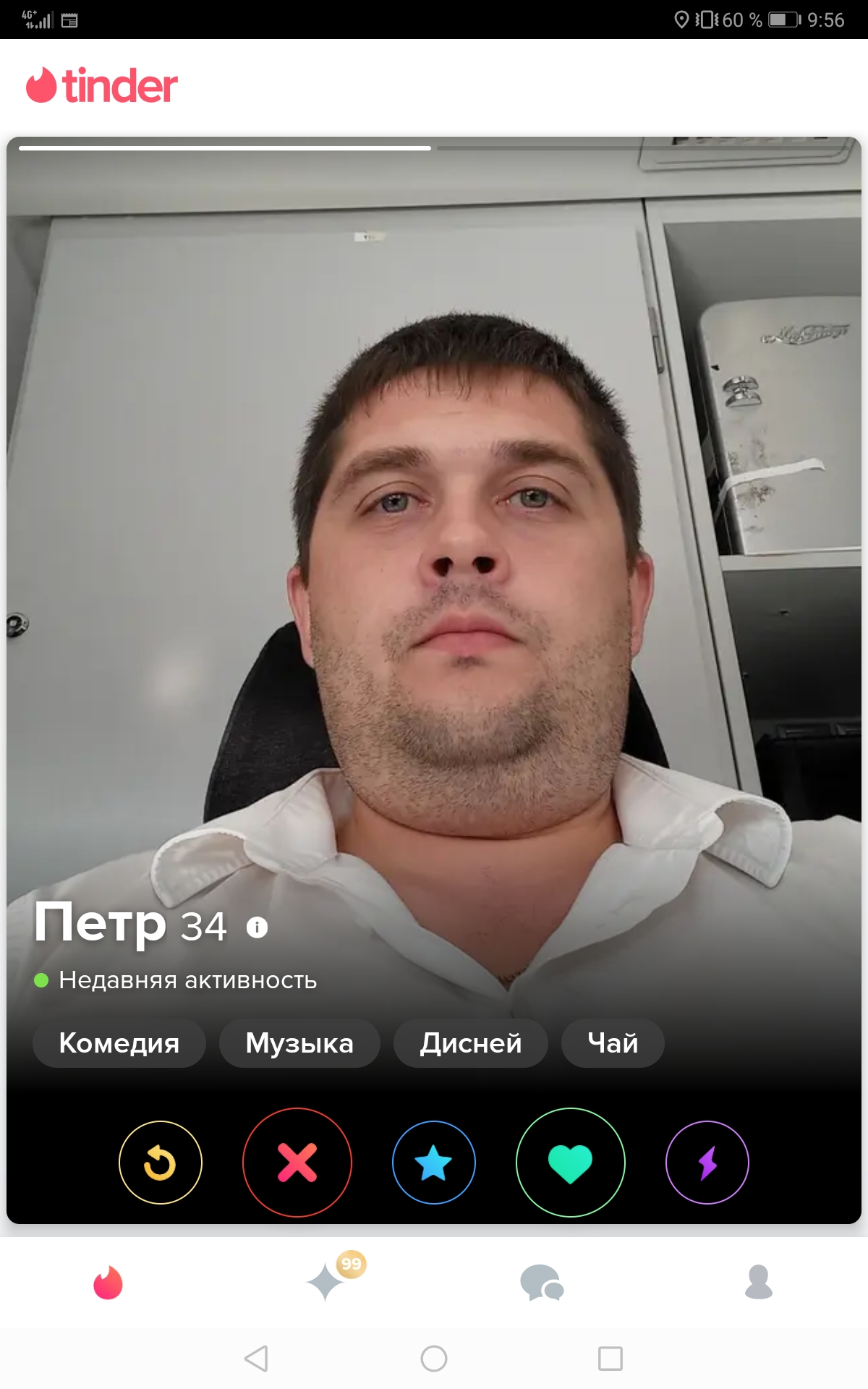
Task: Like Петр with the green heart
Action: (571, 1163)
